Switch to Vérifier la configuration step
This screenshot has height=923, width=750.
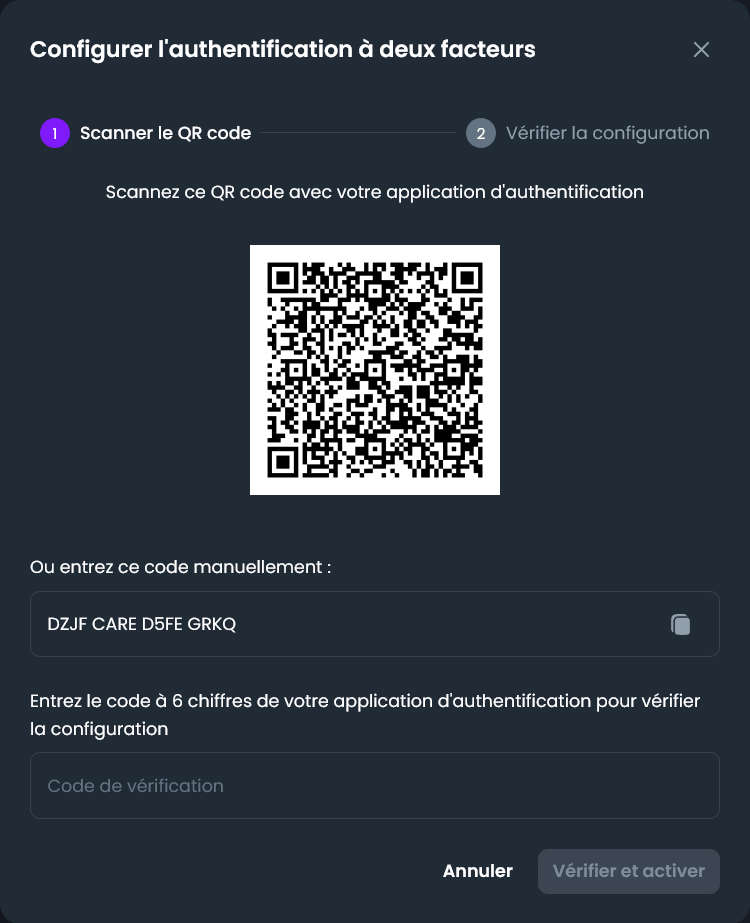click(608, 132)
